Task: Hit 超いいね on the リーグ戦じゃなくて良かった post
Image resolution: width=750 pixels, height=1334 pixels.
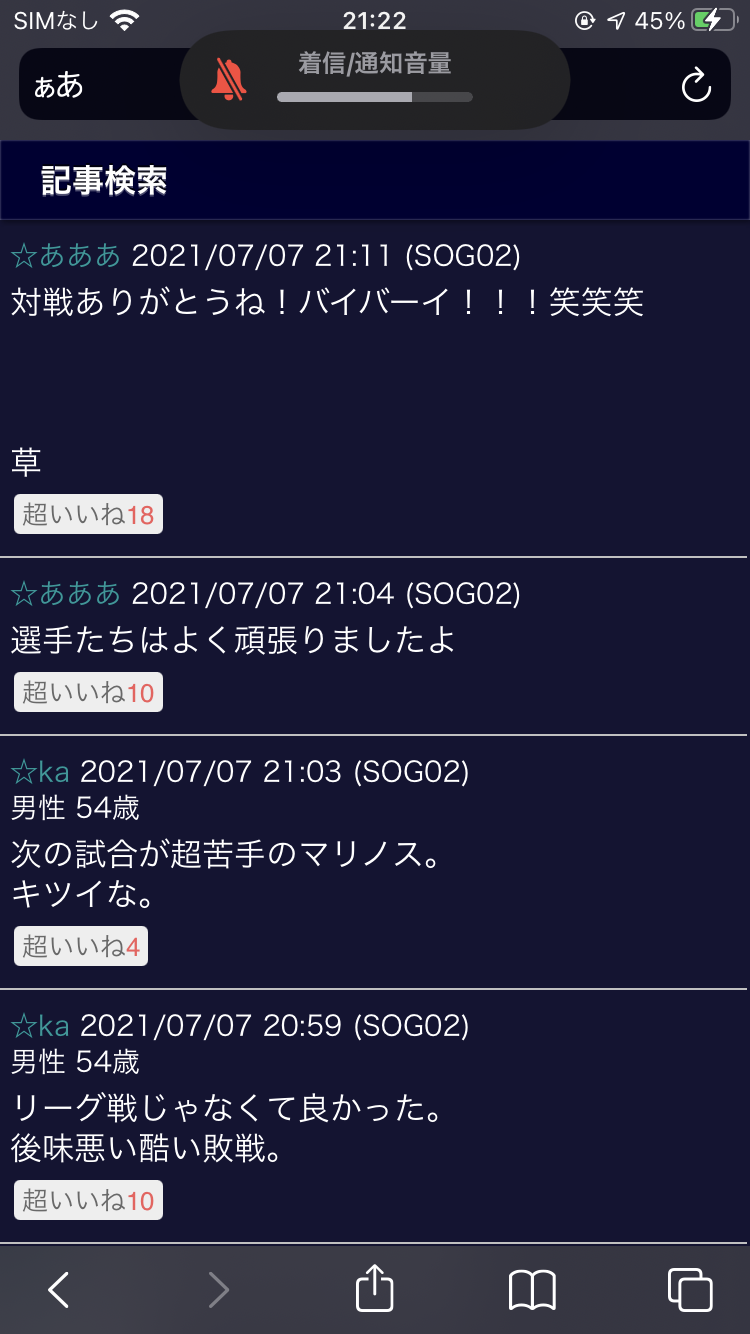Action: 88,1200
